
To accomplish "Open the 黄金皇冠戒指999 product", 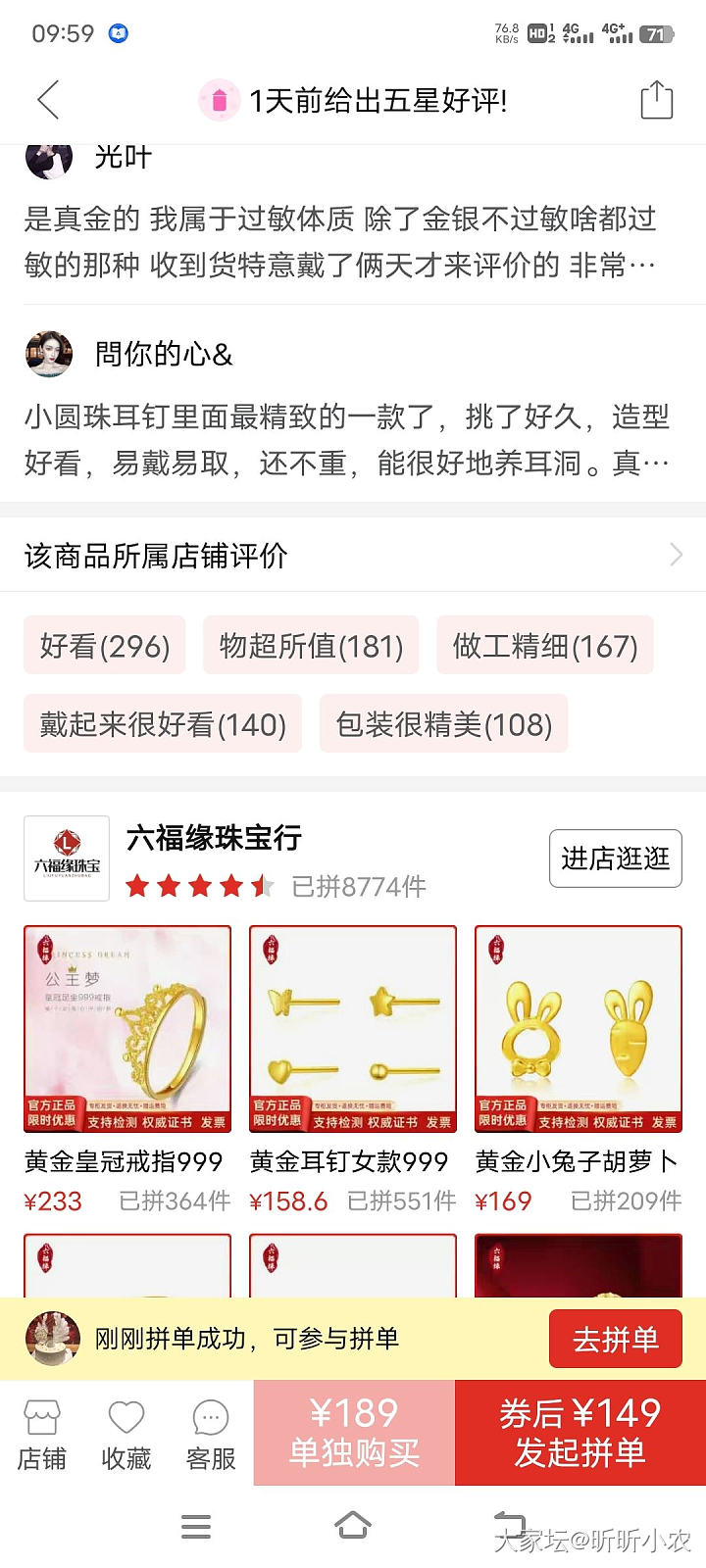I will (127, 1029).
